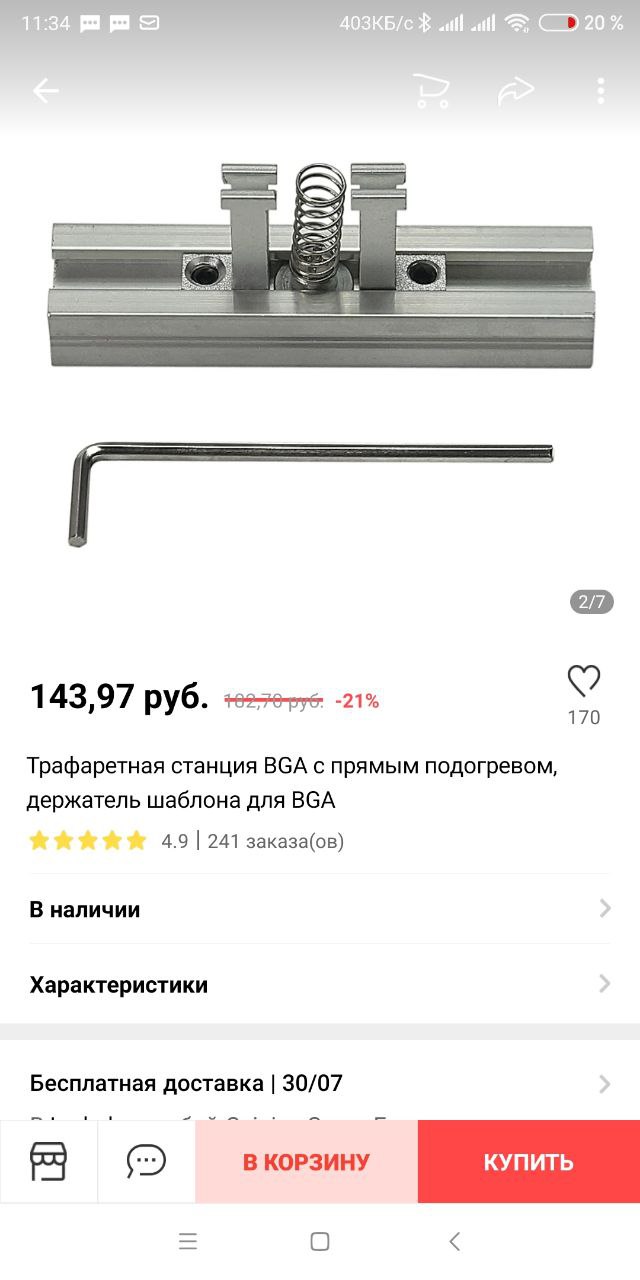Open the product photo full screen
This screenshot has height=1280, width=640.
[x=320, y=370]
